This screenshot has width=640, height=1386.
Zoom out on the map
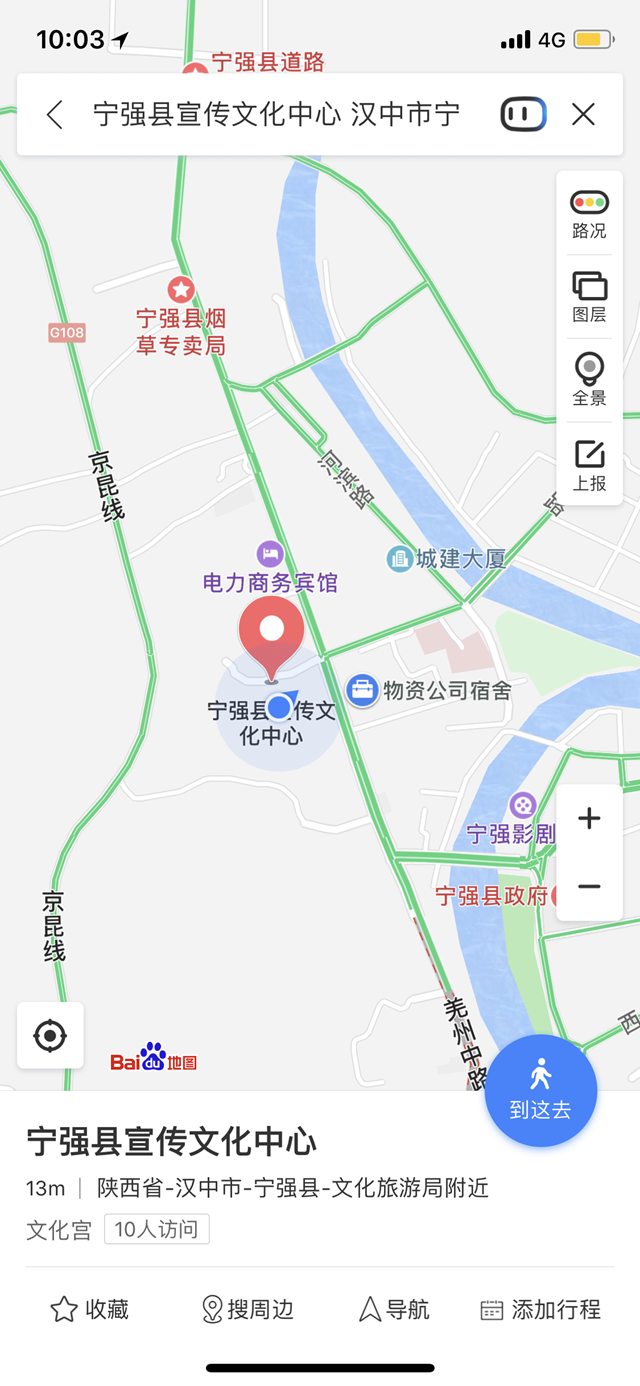[x=589, y=887]
